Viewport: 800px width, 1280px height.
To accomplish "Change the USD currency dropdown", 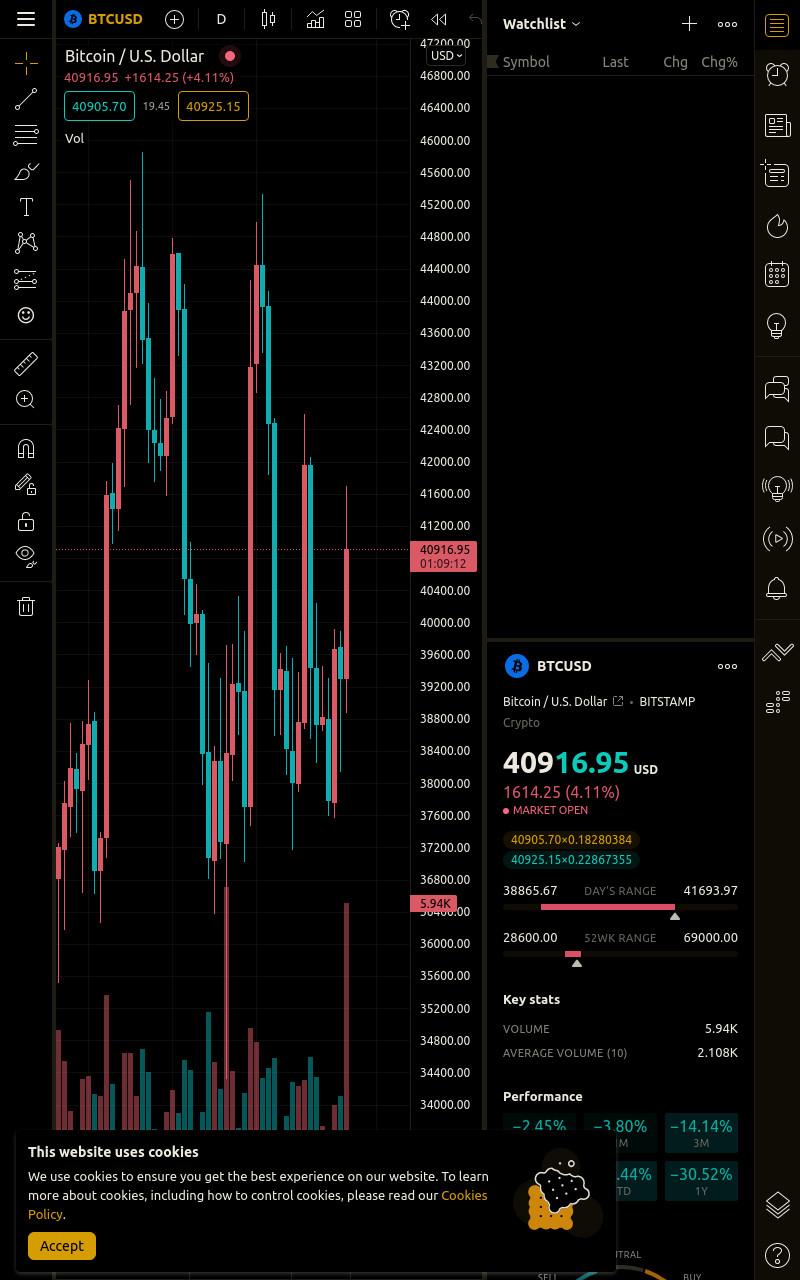I will (x=446, y=56).
